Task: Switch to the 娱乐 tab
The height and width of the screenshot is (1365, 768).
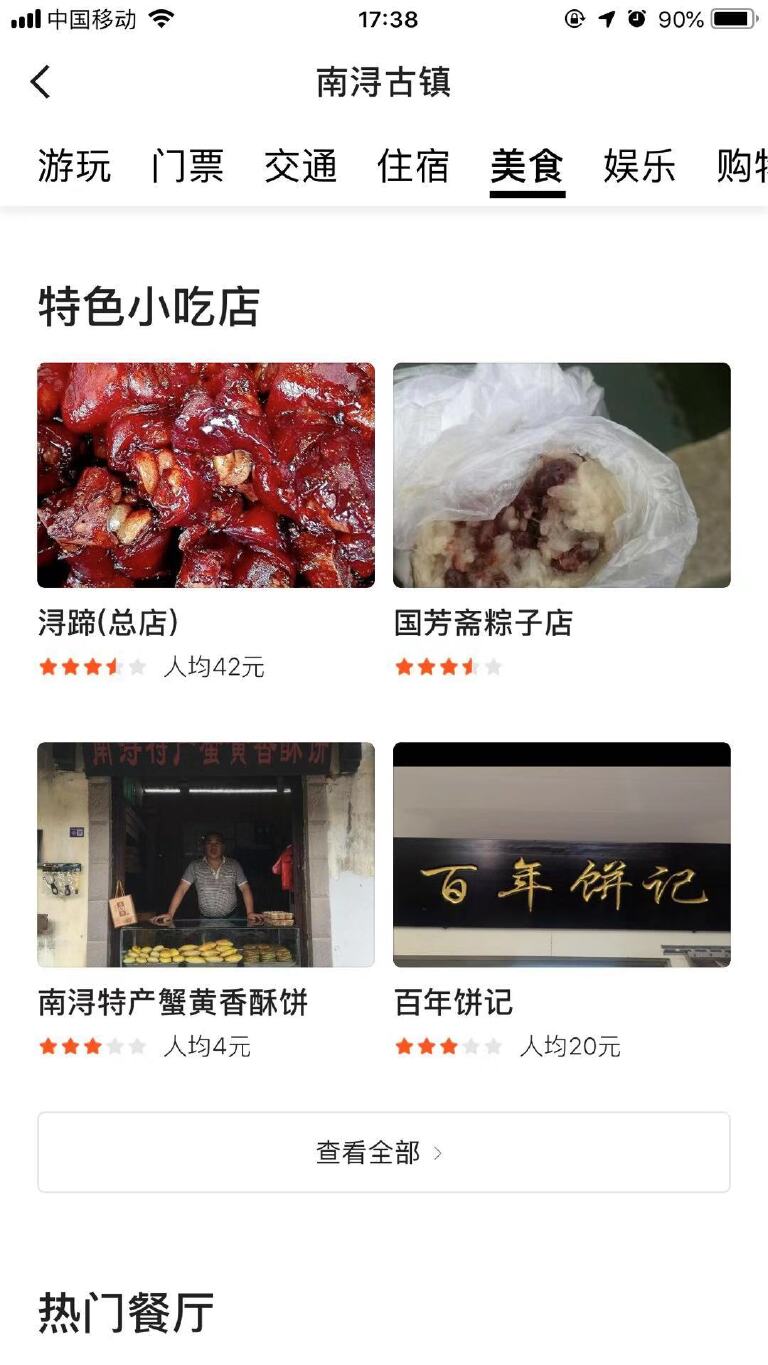Action: click(640, 166)
